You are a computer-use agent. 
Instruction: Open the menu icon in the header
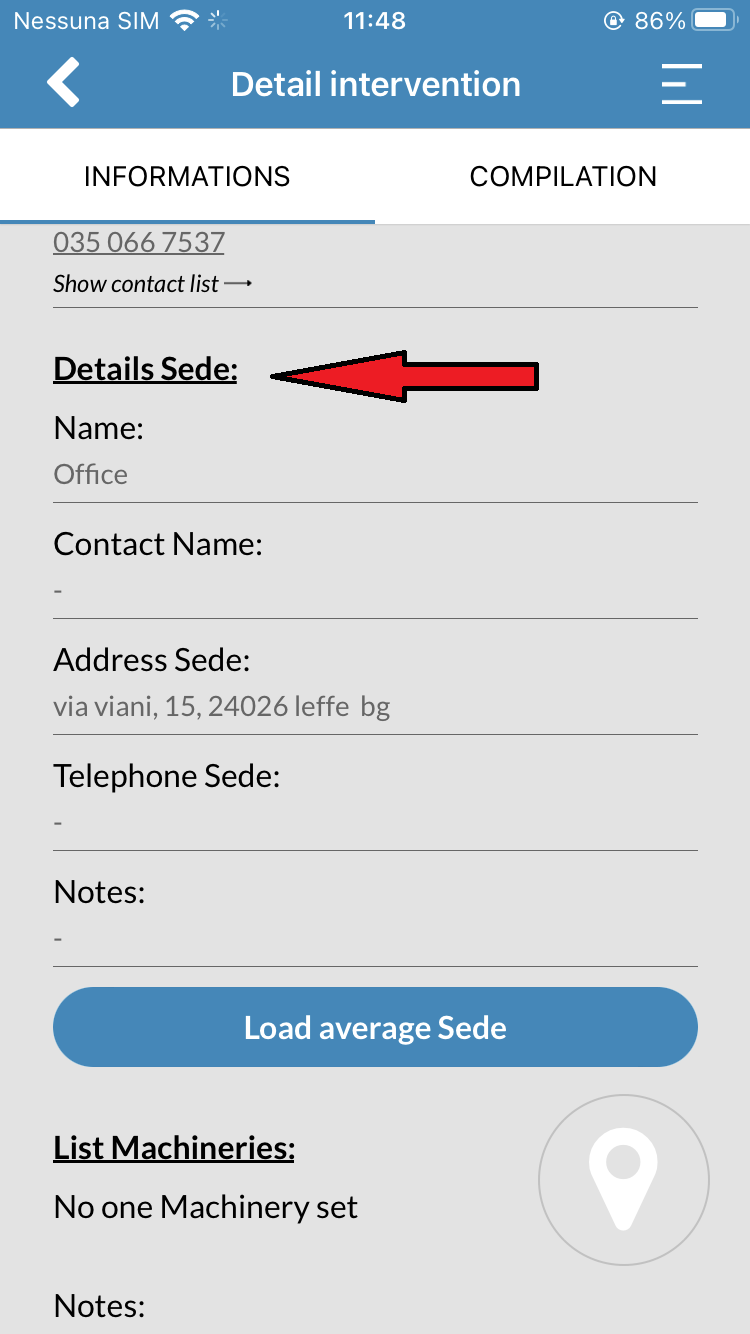pos(682,84)
